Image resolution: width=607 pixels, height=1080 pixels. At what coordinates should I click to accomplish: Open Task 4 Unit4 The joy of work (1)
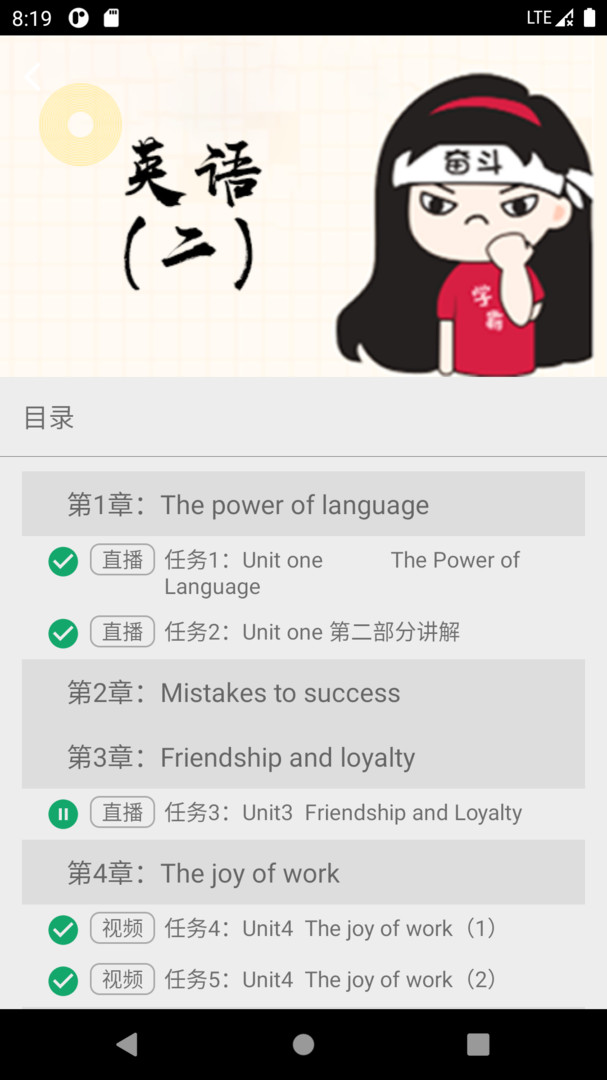pyautogui.click(x=303, y=929)
